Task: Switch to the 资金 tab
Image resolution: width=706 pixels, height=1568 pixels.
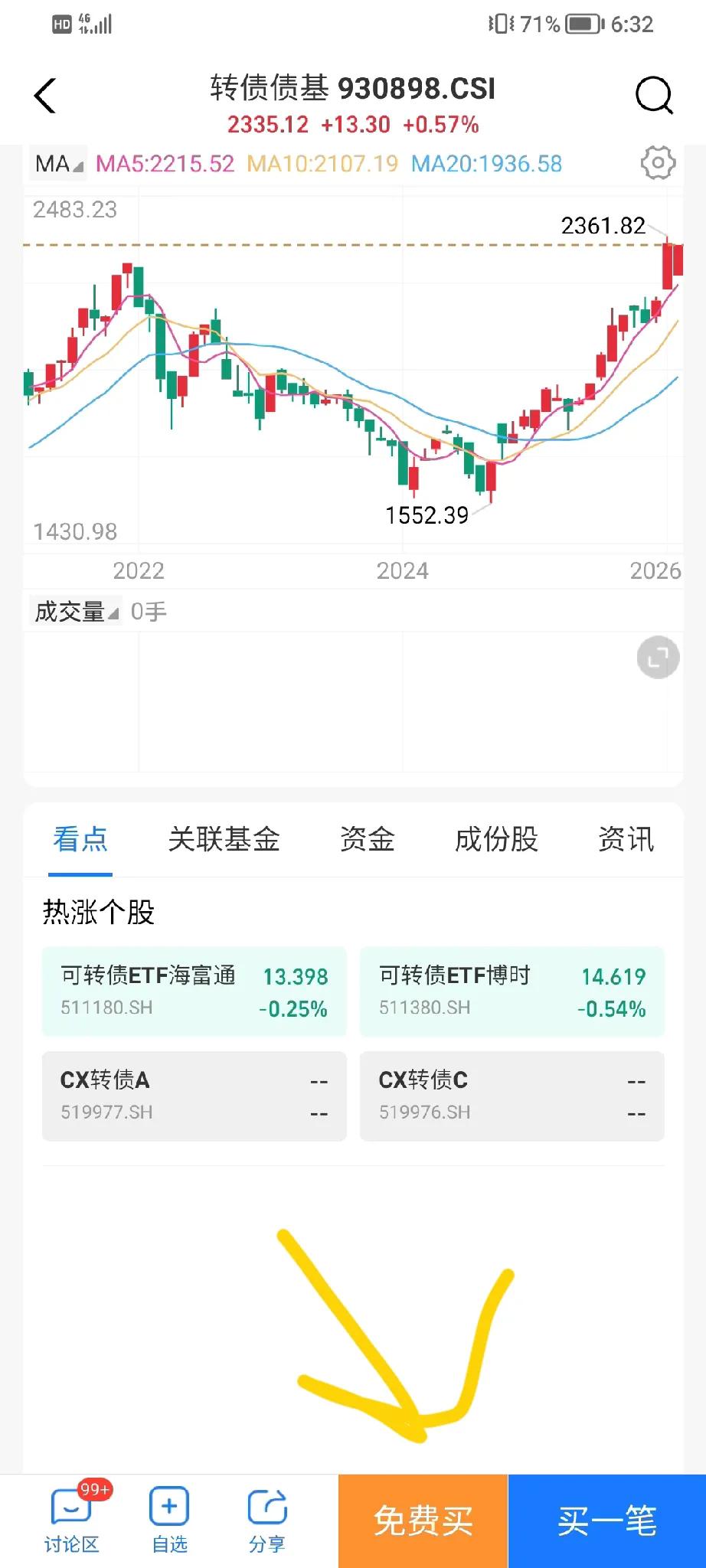Action: 367,839
